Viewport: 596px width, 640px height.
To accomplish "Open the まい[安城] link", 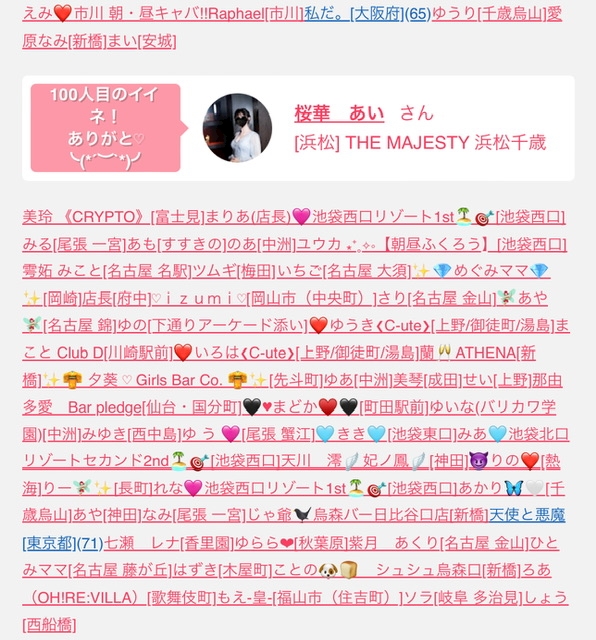I will pyautogui.click(x=141, y=42).
